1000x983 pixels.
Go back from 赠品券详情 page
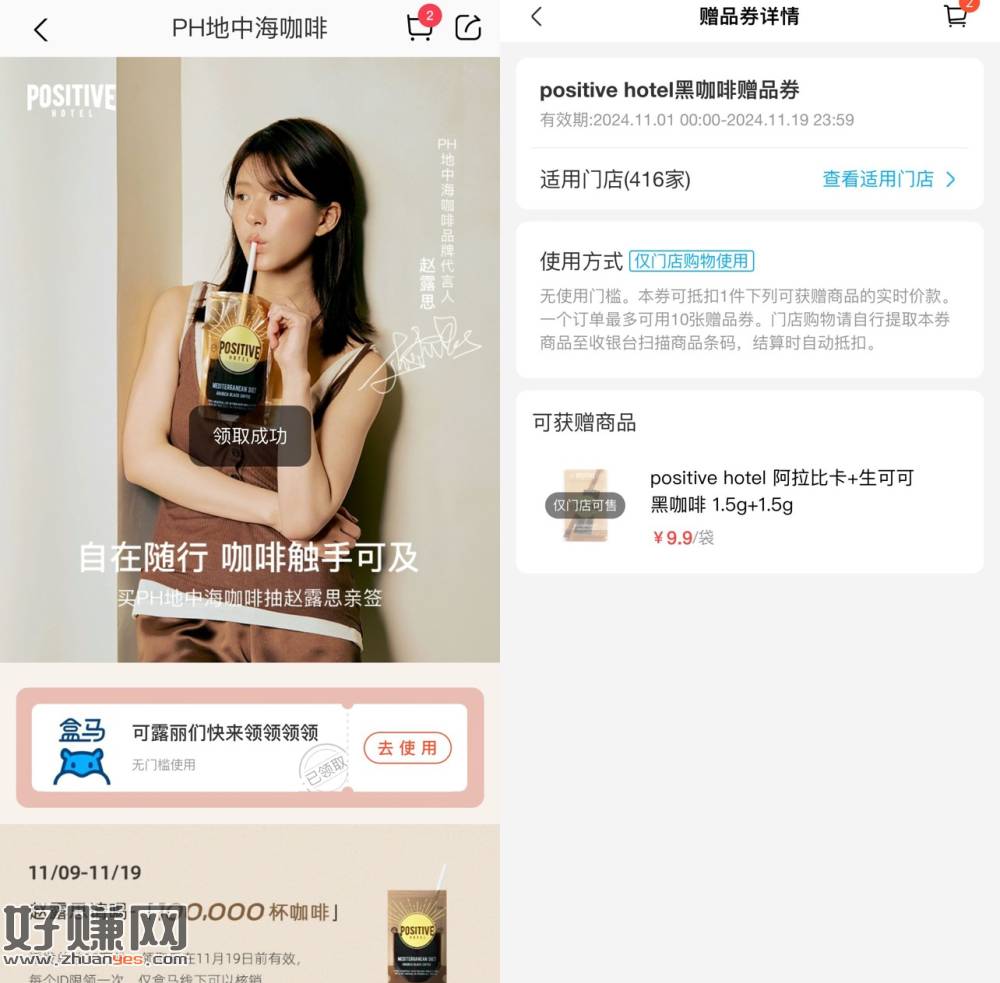point(537,17)
